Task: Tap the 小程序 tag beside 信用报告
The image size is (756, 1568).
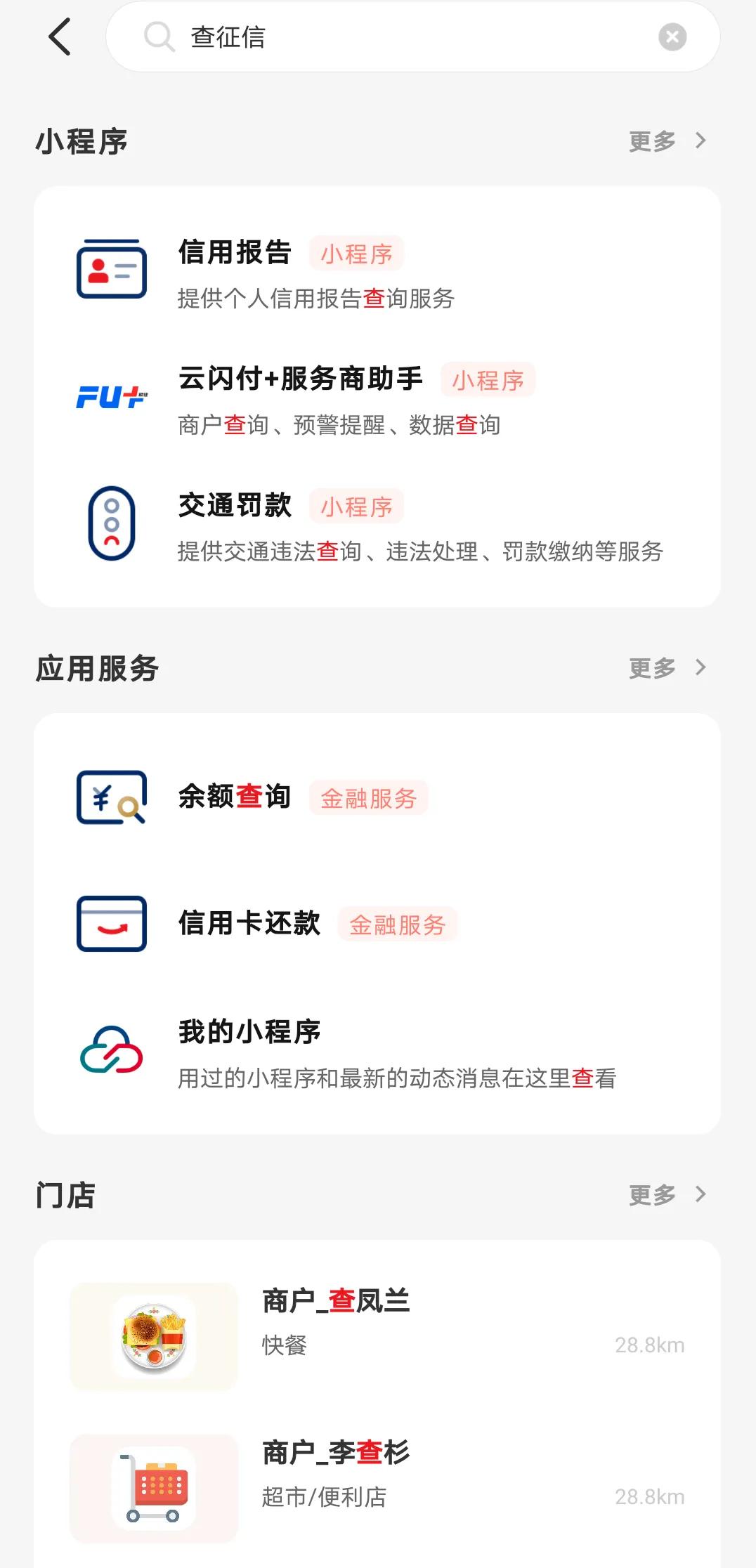Action: [x=357, y=254]
